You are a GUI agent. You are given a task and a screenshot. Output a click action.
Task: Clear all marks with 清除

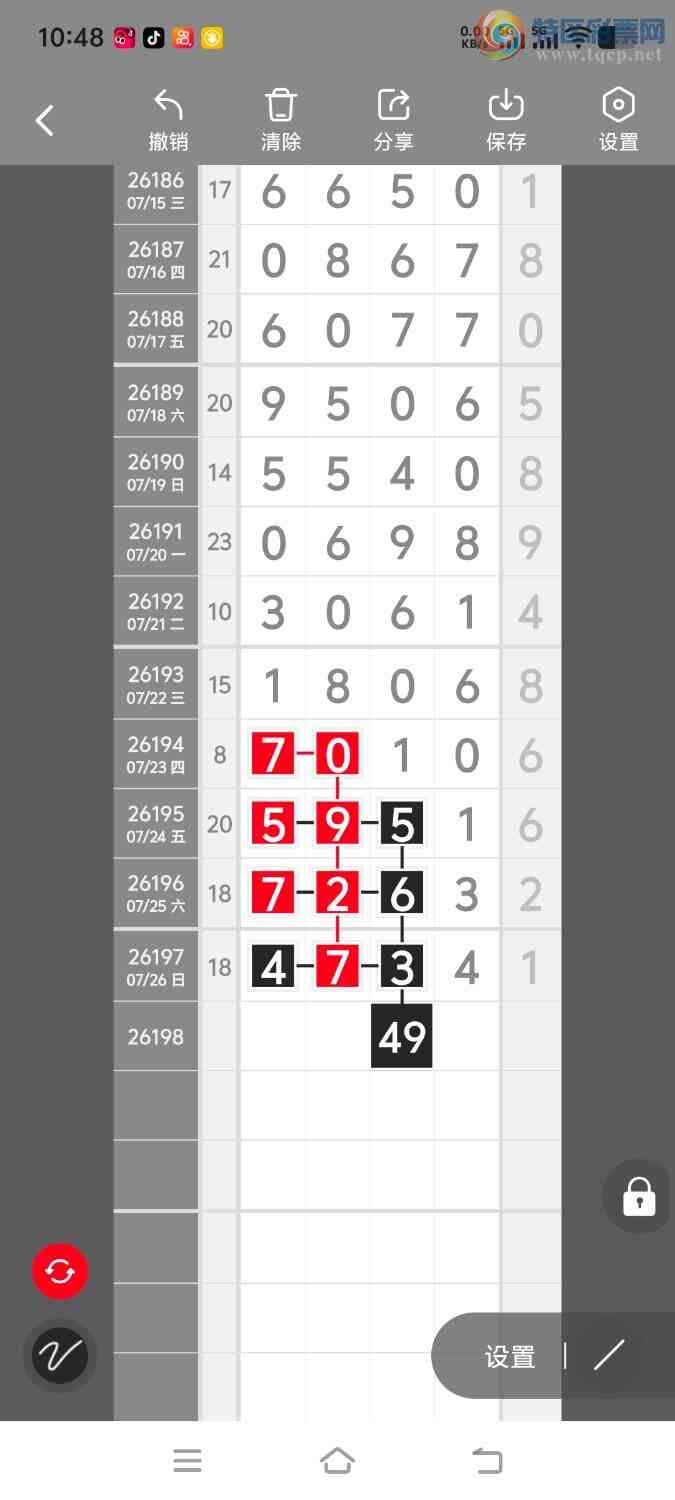point(281,121)
